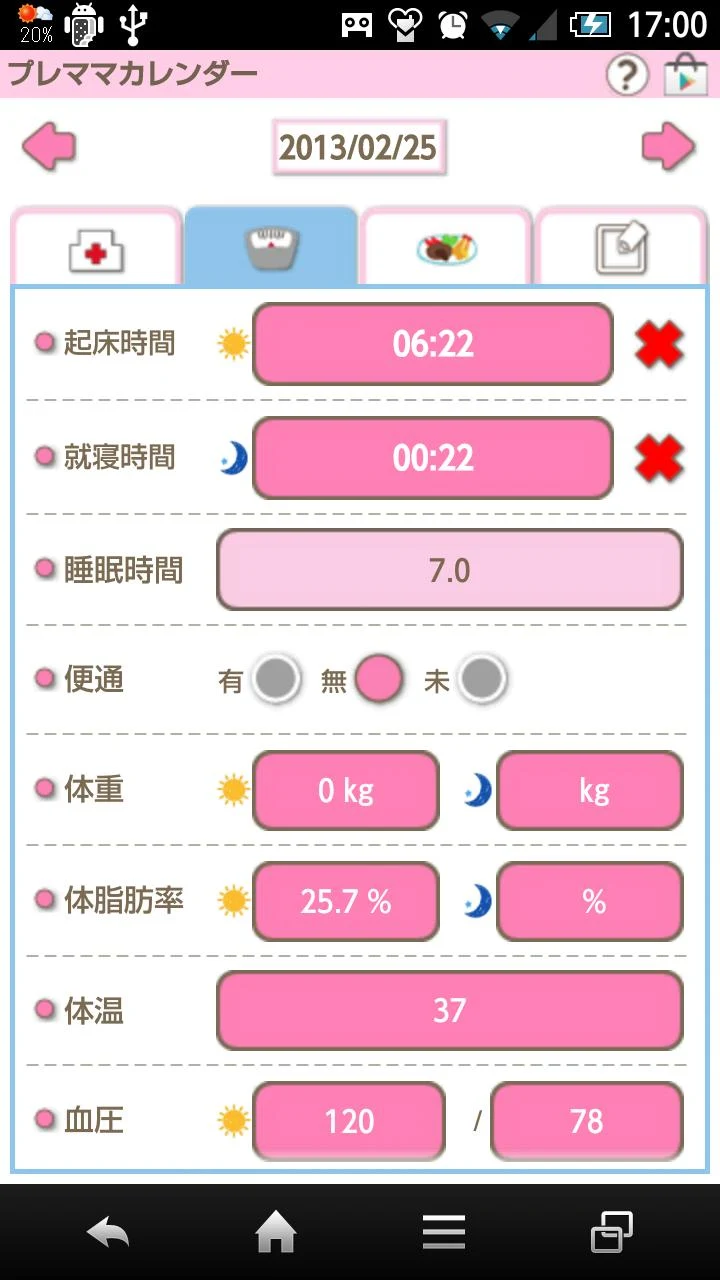Edit the body temperature field 37

(x=449, y=1010)
